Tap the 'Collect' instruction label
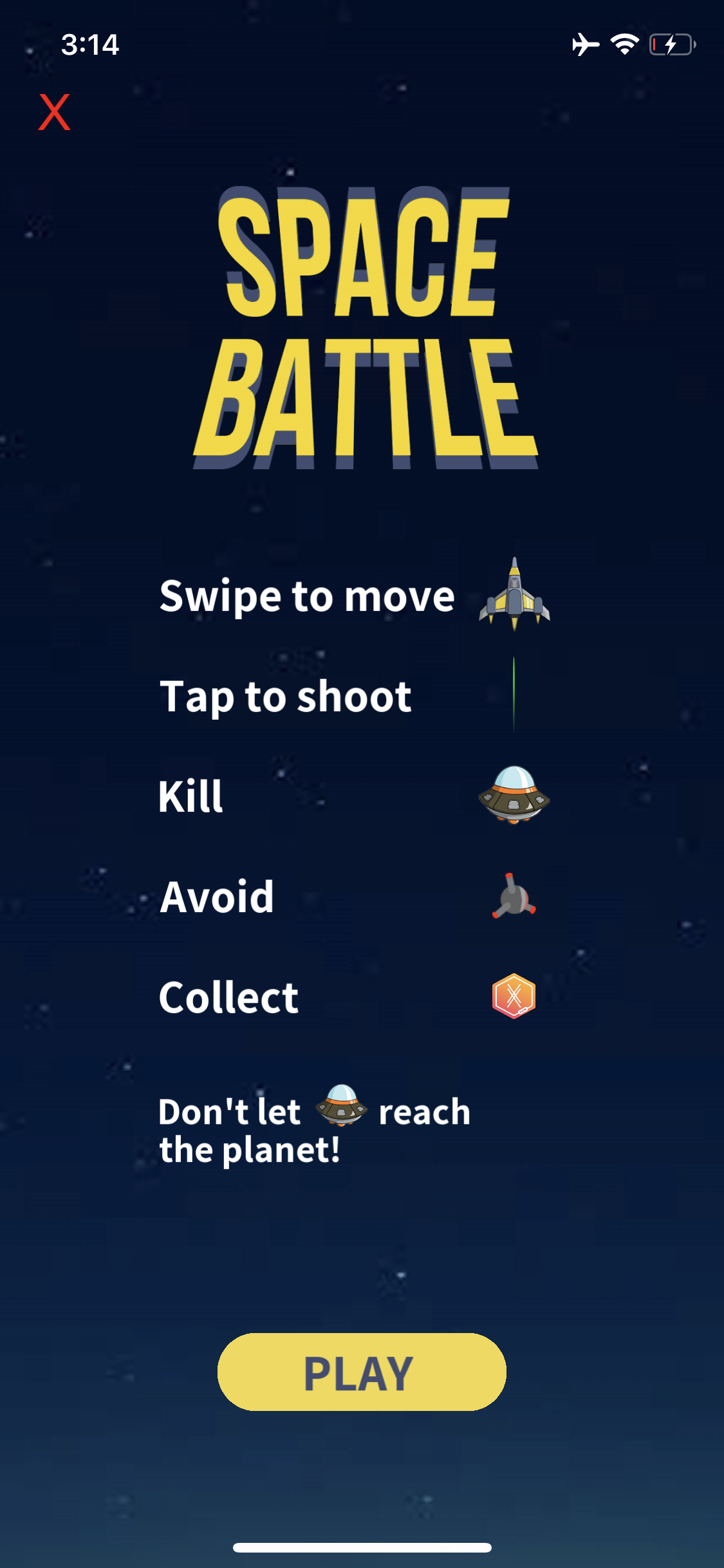724x1568 pixels. tap(229, 996)
